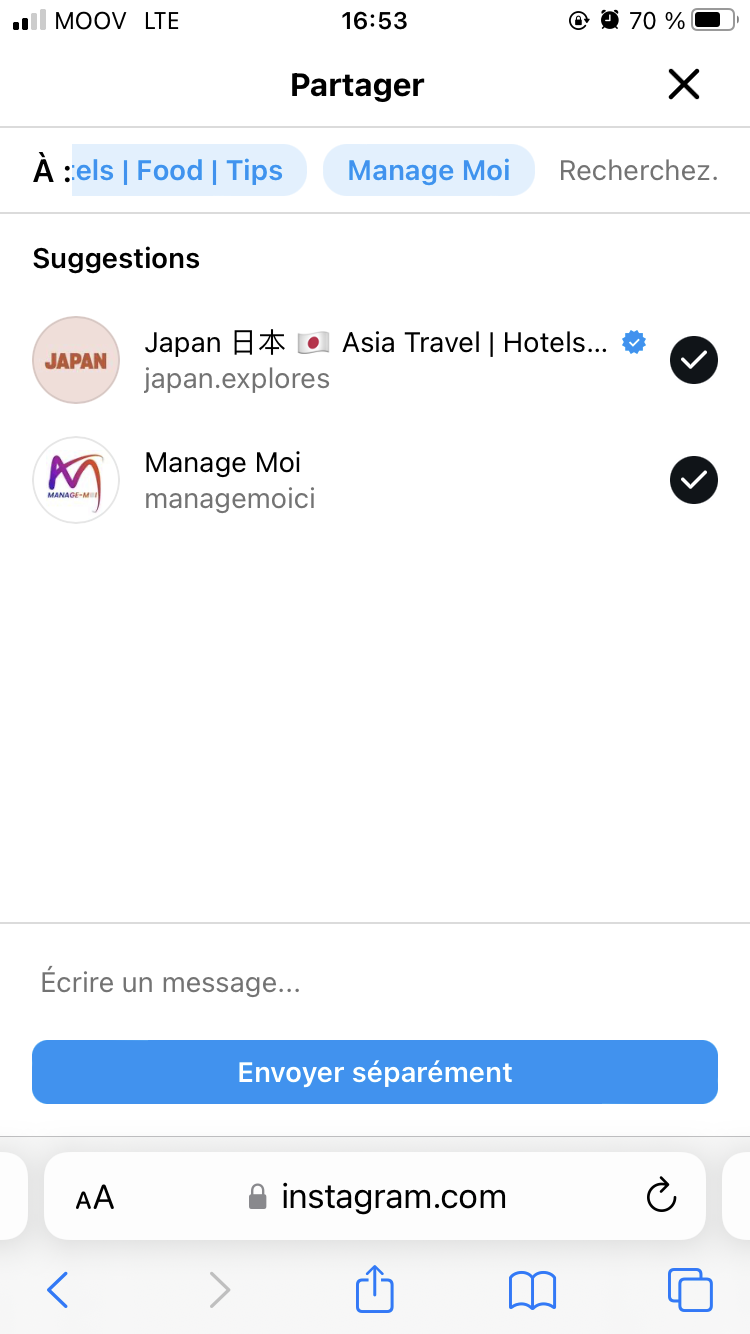Remove the Food | Tips recipient chip
Viewport: 750px width, 1334px height.
pyautogui.click(x=190, y=171)
